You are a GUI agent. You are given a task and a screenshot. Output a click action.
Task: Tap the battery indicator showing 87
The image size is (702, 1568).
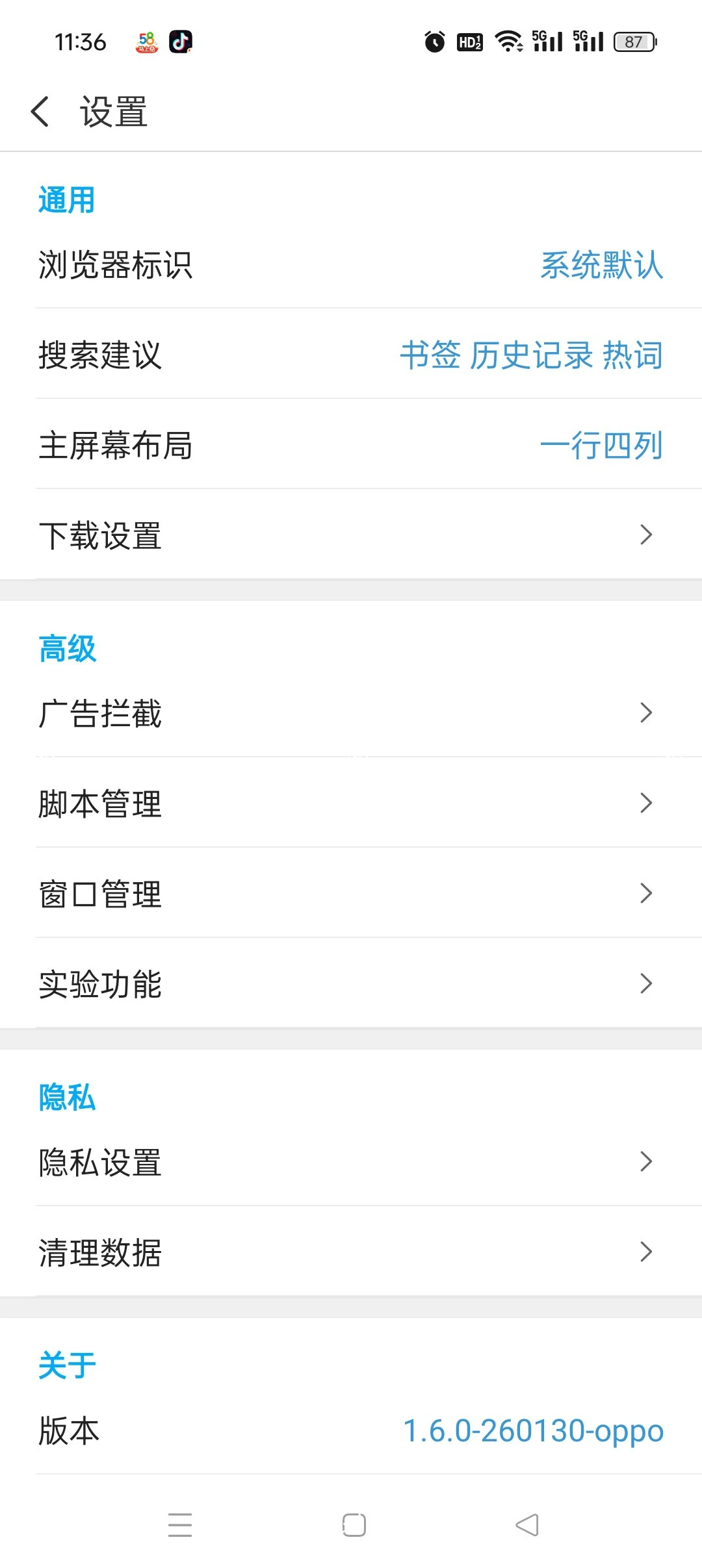click(x=634, y=42)
